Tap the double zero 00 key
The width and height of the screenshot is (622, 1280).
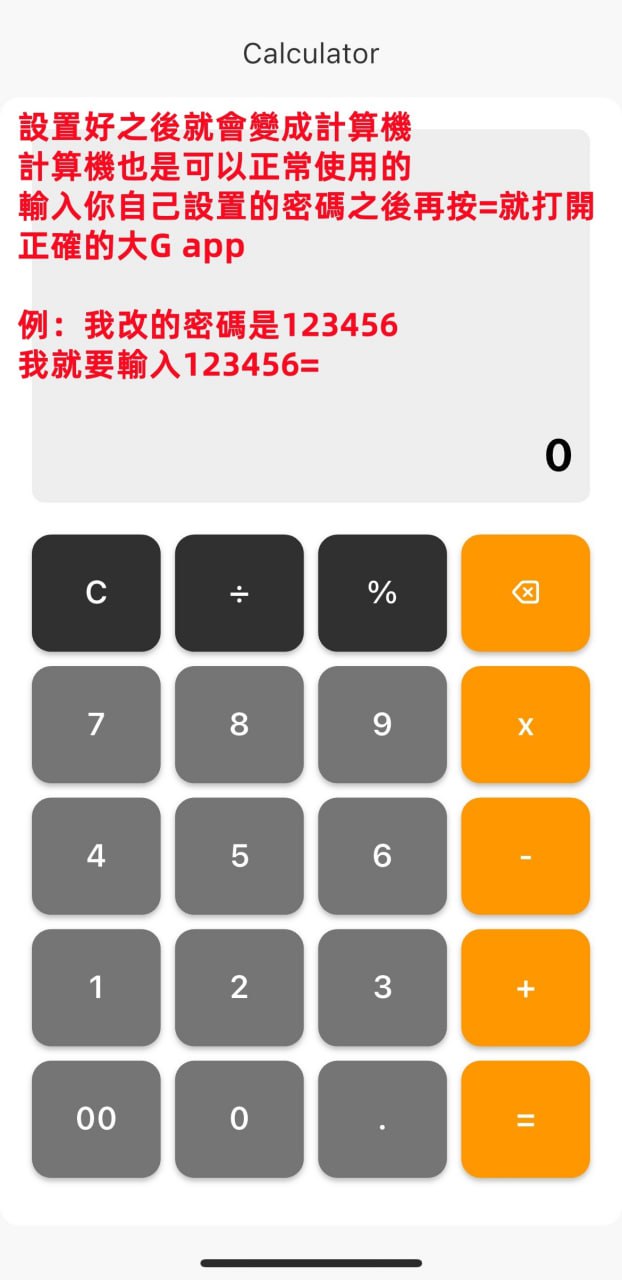point(96,1119)
